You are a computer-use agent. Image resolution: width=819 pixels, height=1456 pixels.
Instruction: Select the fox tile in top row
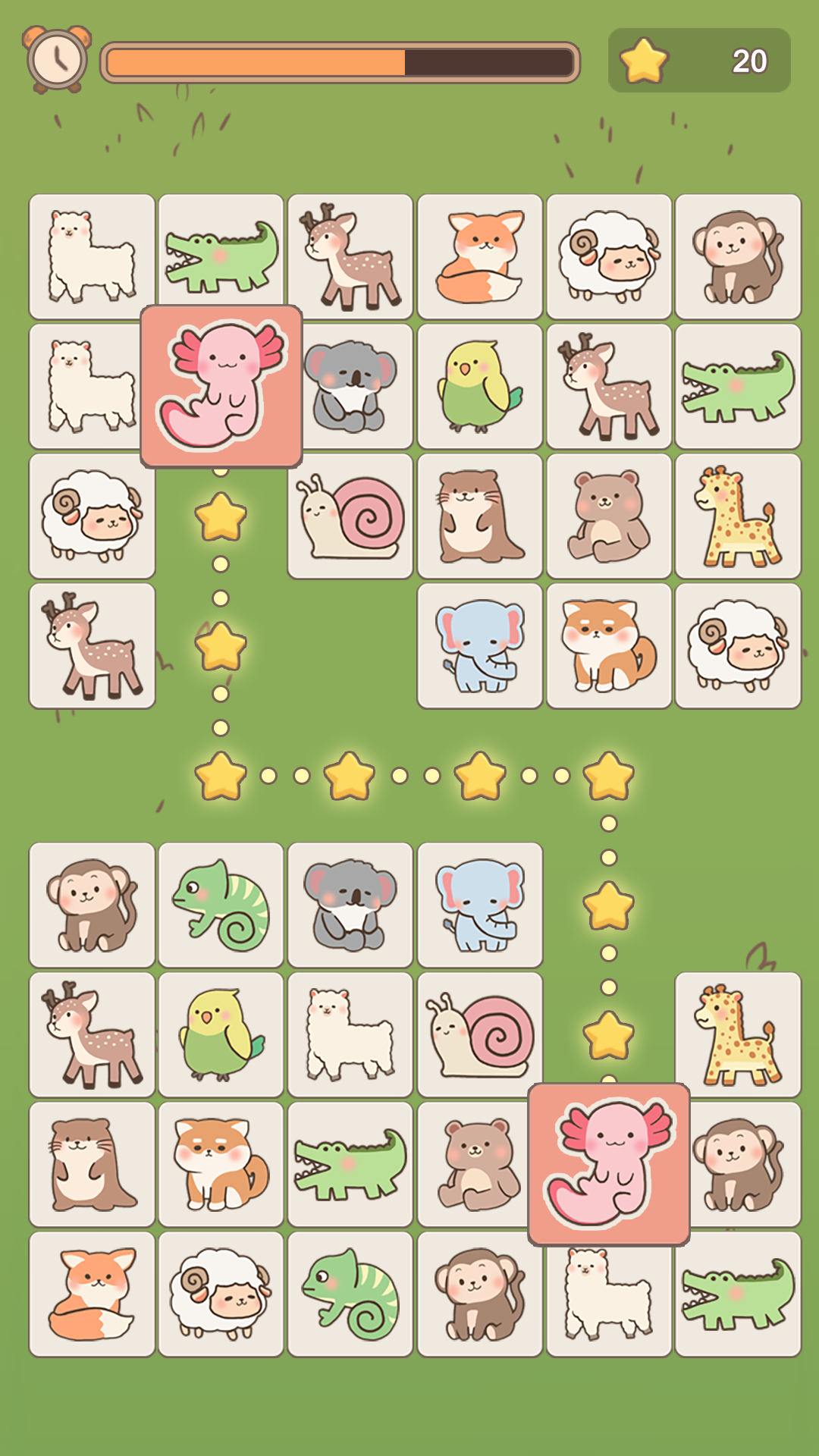tap(481, 256)
